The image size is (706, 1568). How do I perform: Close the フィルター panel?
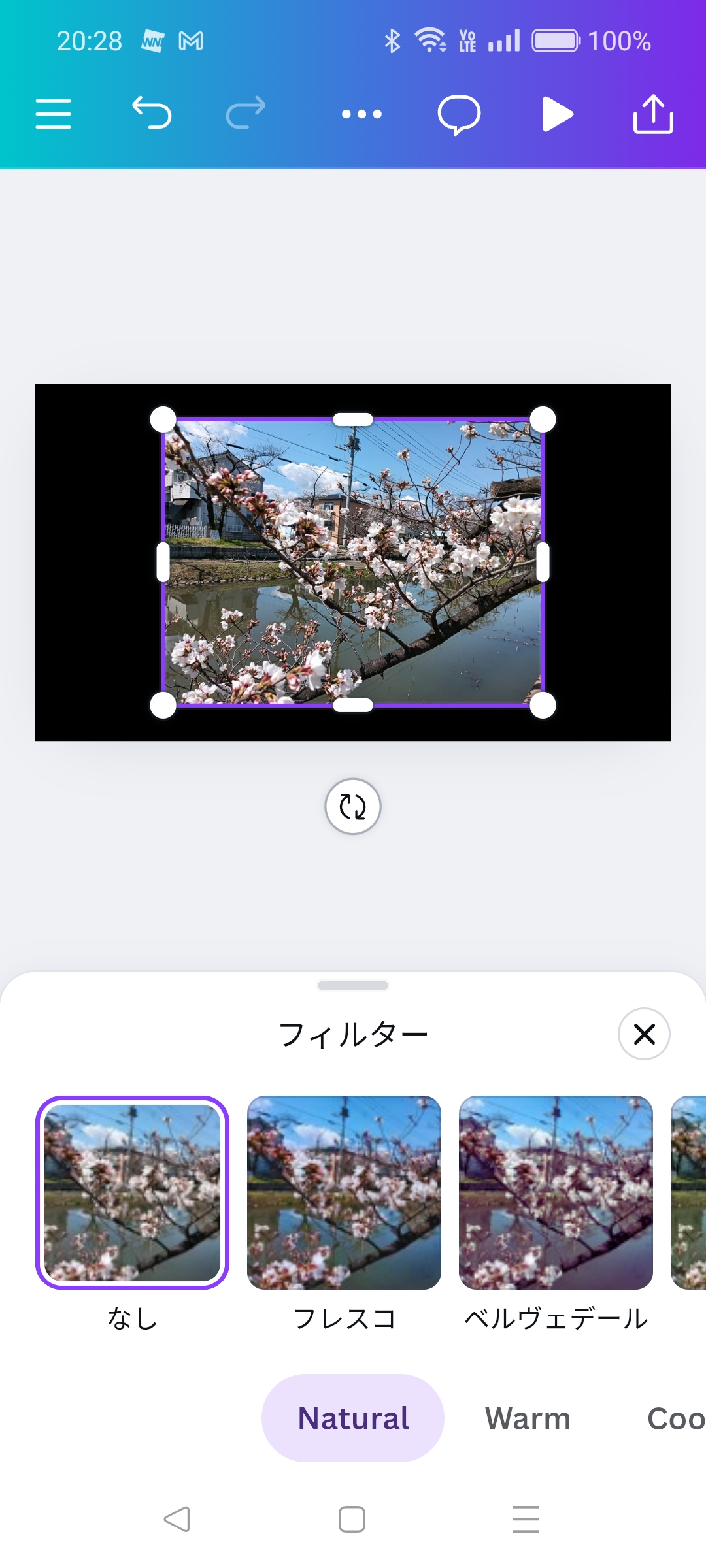(x=644, y=1034)
